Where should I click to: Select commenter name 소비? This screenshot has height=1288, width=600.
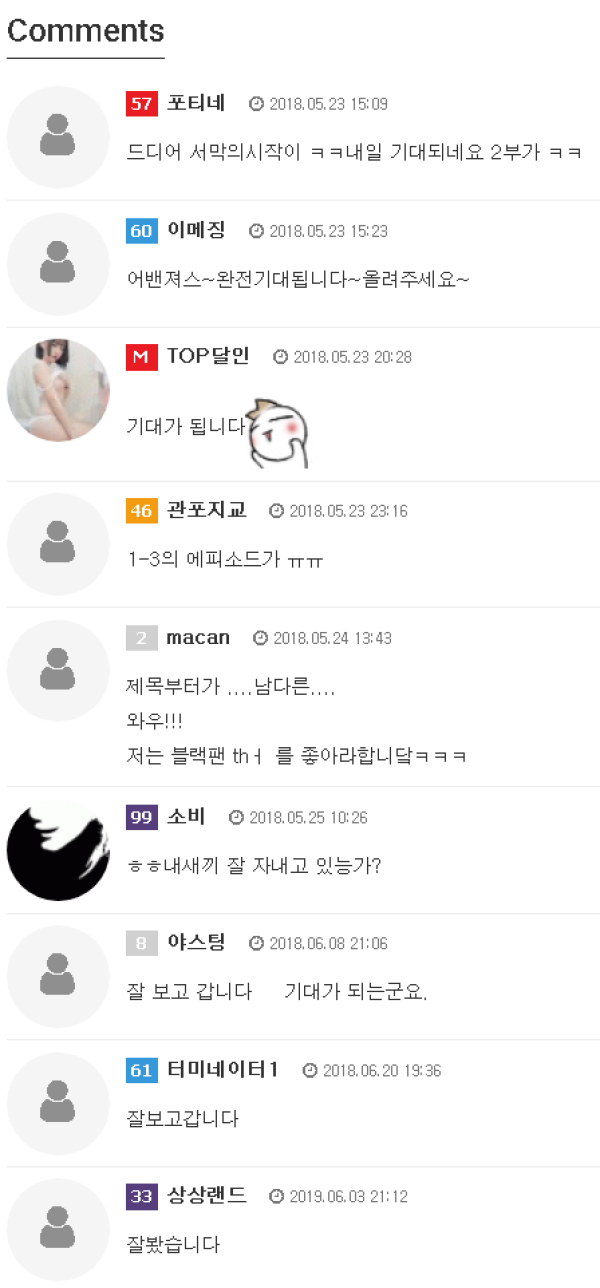186,817
